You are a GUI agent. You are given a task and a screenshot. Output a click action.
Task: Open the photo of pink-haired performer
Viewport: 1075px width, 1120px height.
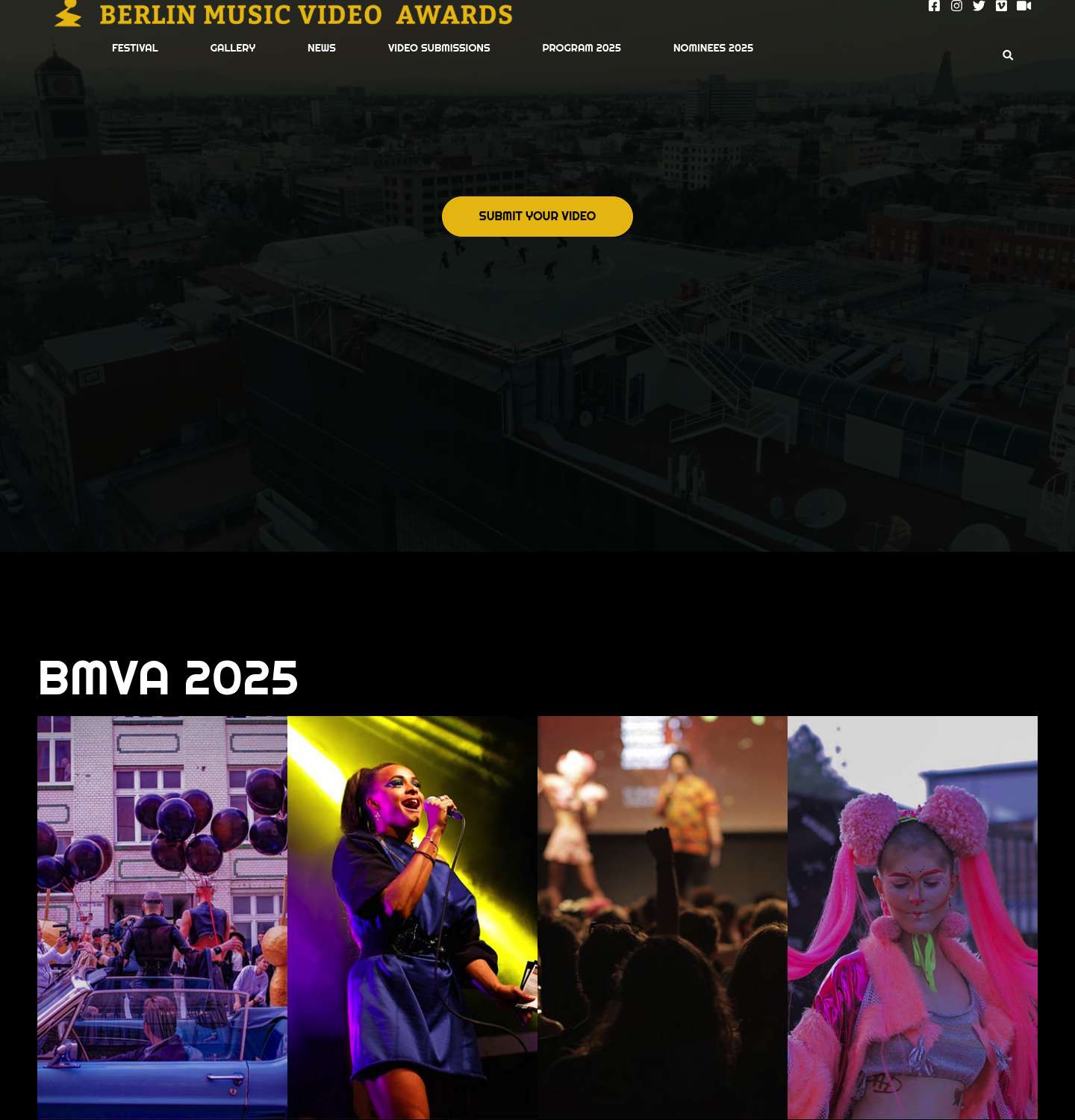[912, 917]
